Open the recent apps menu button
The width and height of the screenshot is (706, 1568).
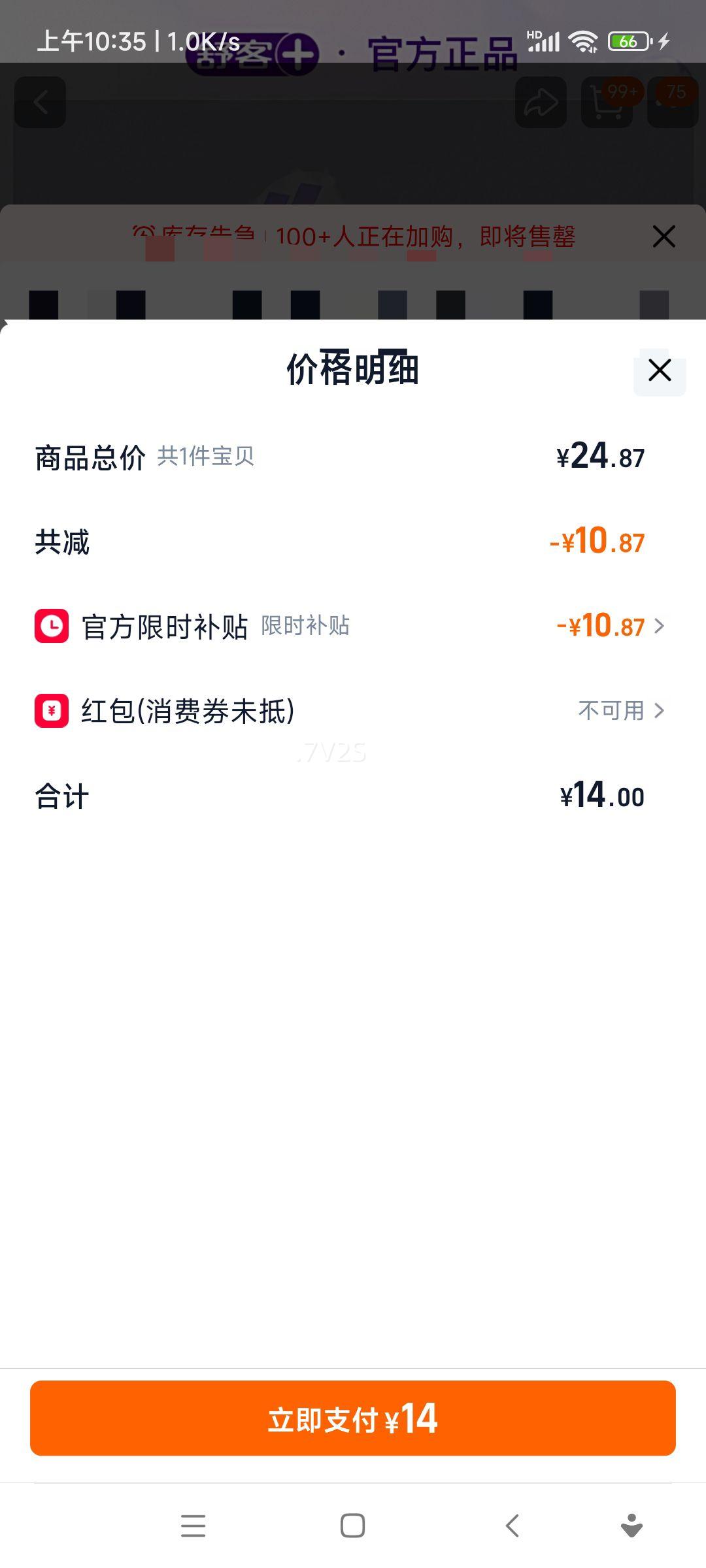(x=193, y=1526)
